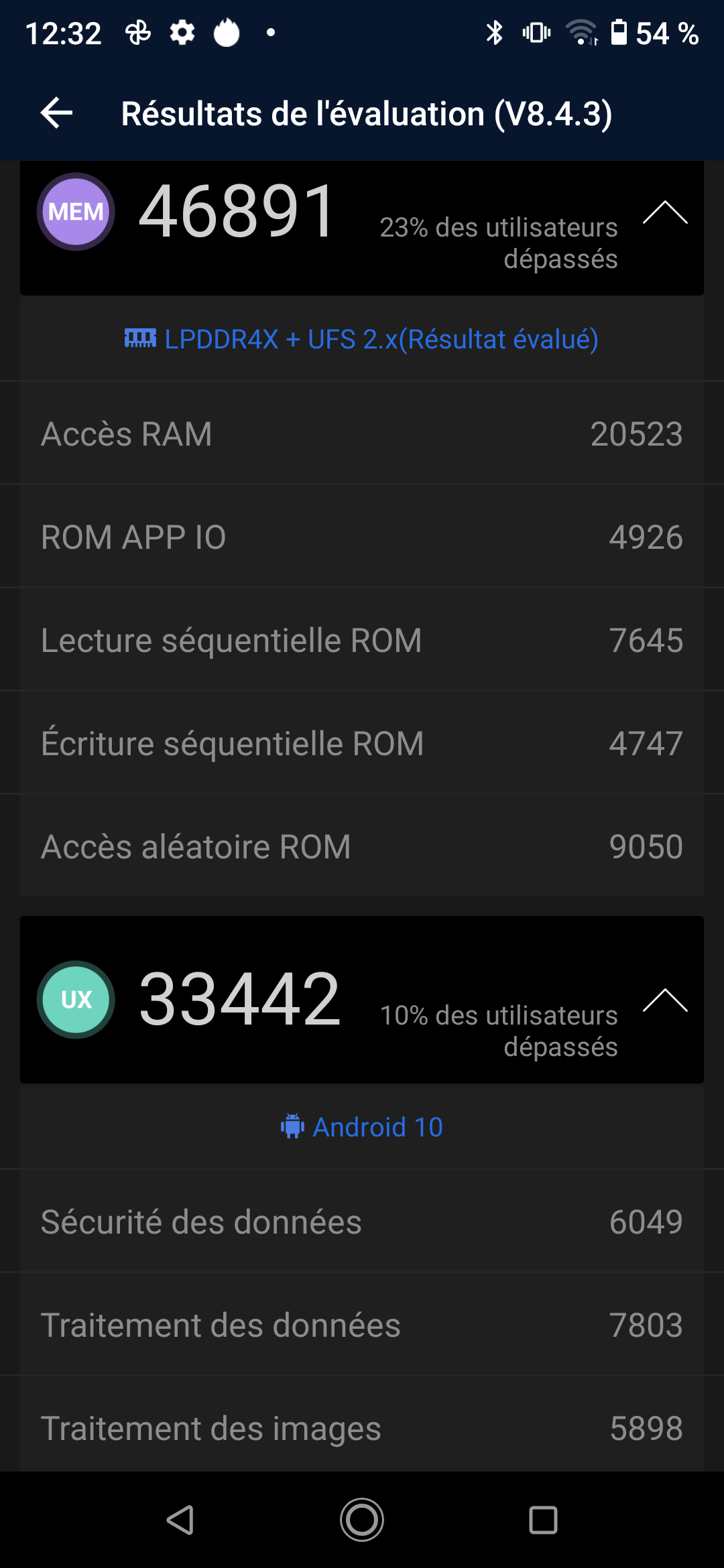The image size is (724, 1568).
Task: Collapse the UX score section
Action: [664, 1000]
